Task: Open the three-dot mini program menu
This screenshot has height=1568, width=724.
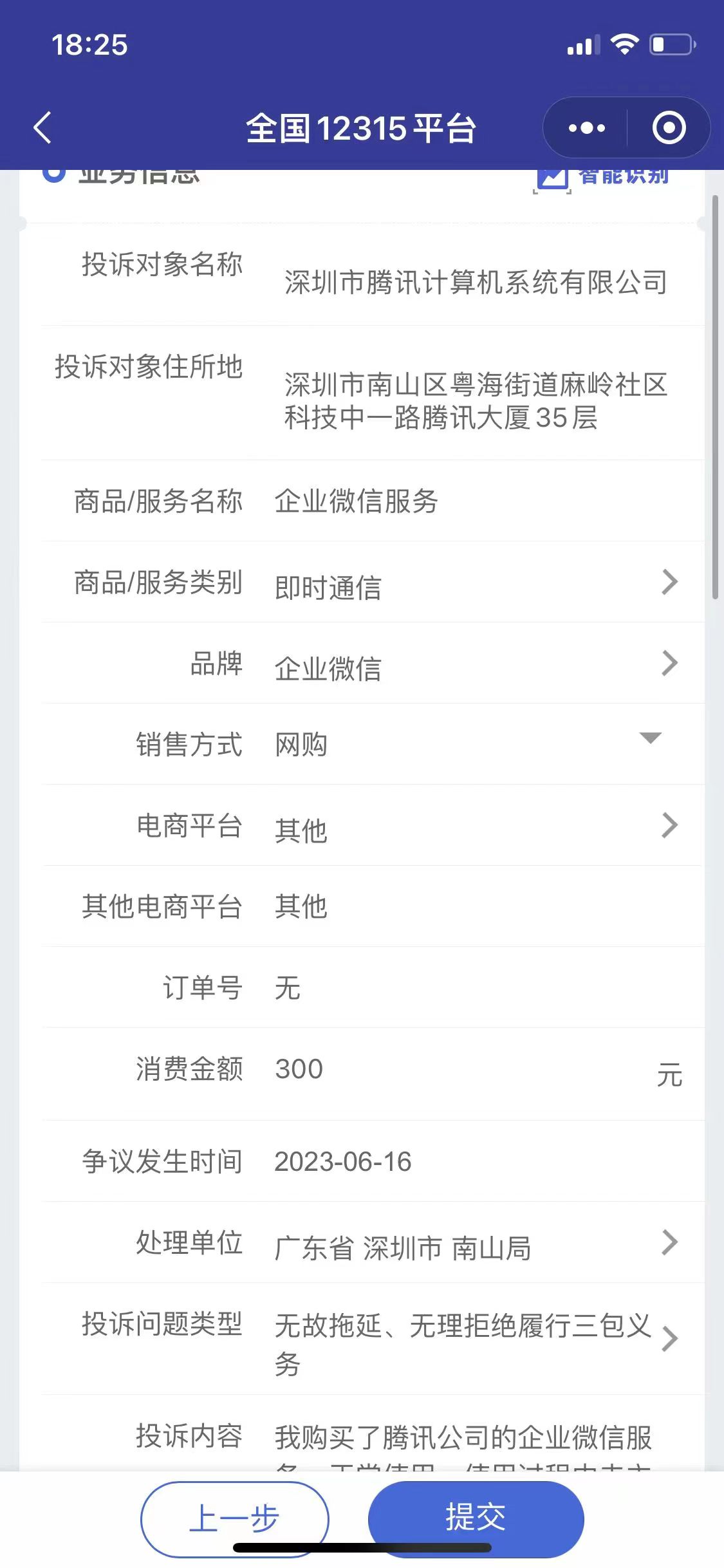Action: point(586,127)
